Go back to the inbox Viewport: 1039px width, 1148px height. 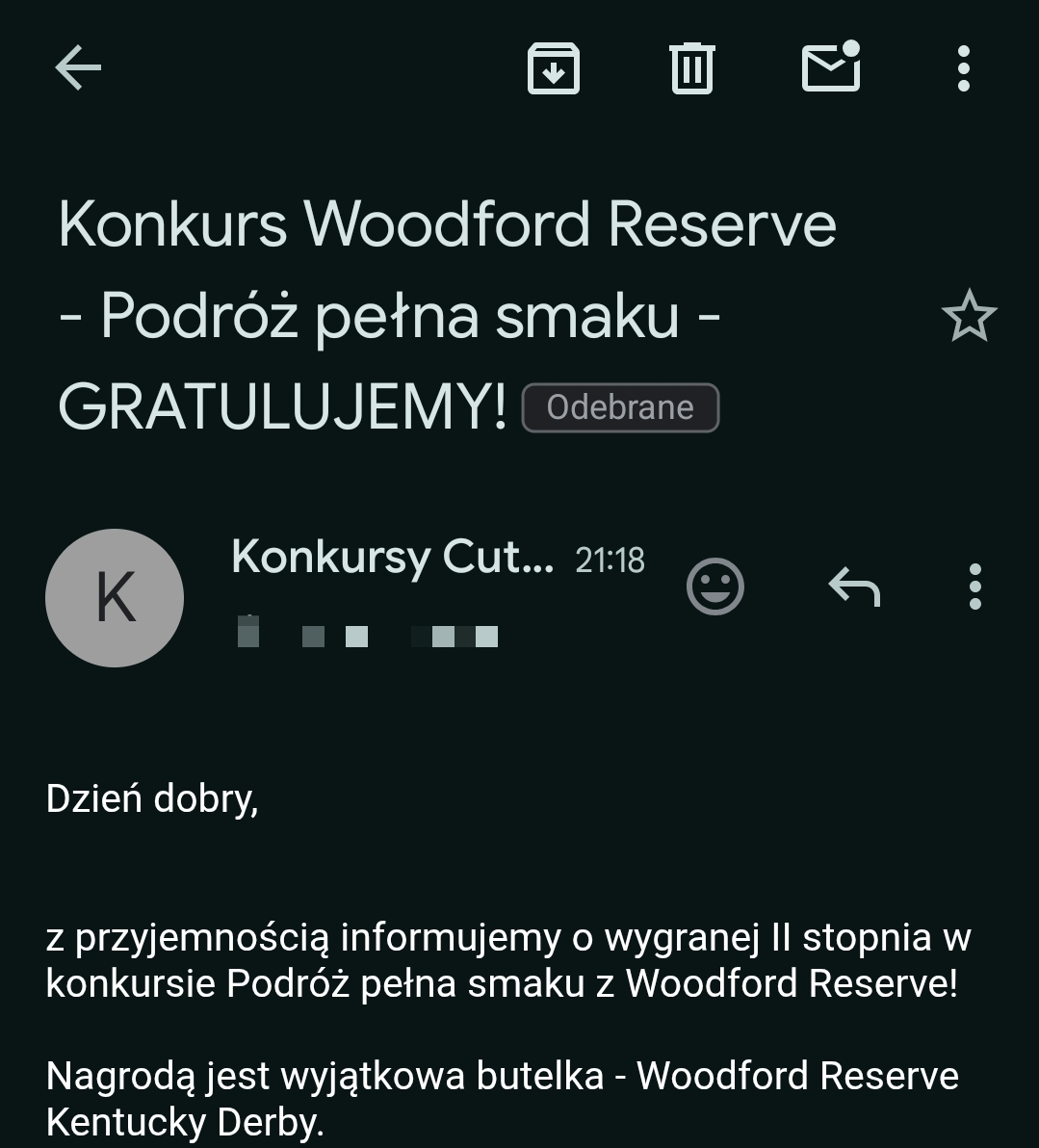78,68
